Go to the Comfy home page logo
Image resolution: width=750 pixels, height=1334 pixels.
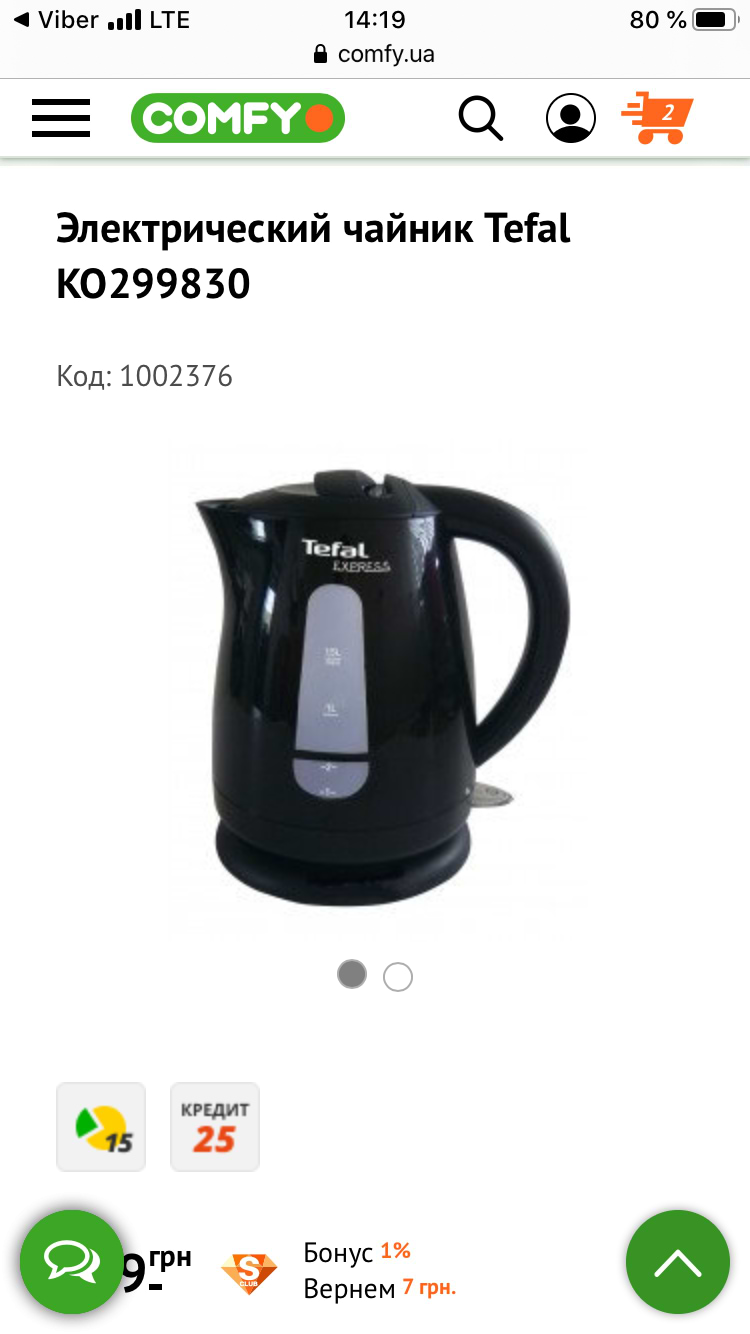238,118
